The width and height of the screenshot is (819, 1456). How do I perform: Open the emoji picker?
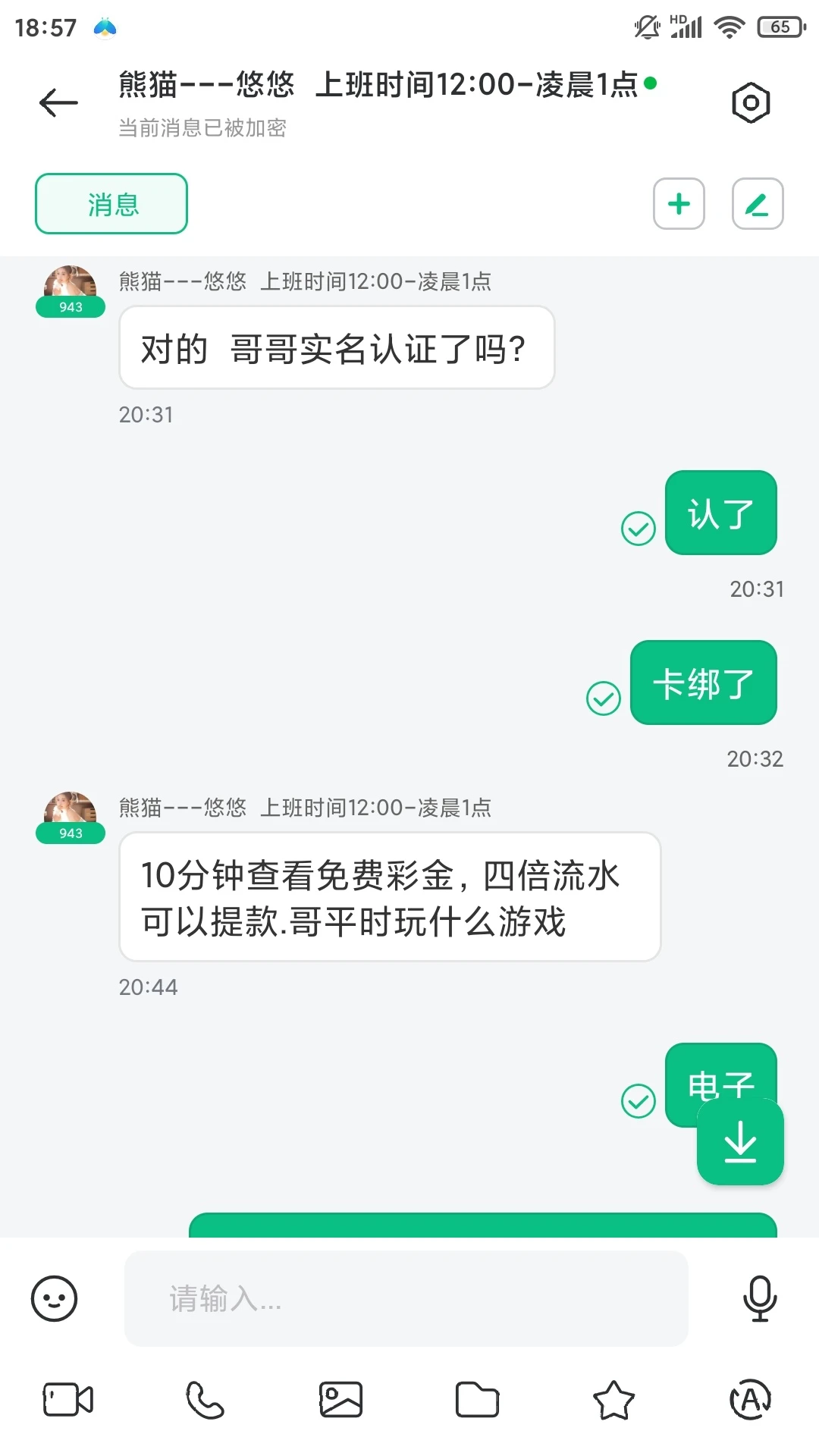tap(53, 1298)
